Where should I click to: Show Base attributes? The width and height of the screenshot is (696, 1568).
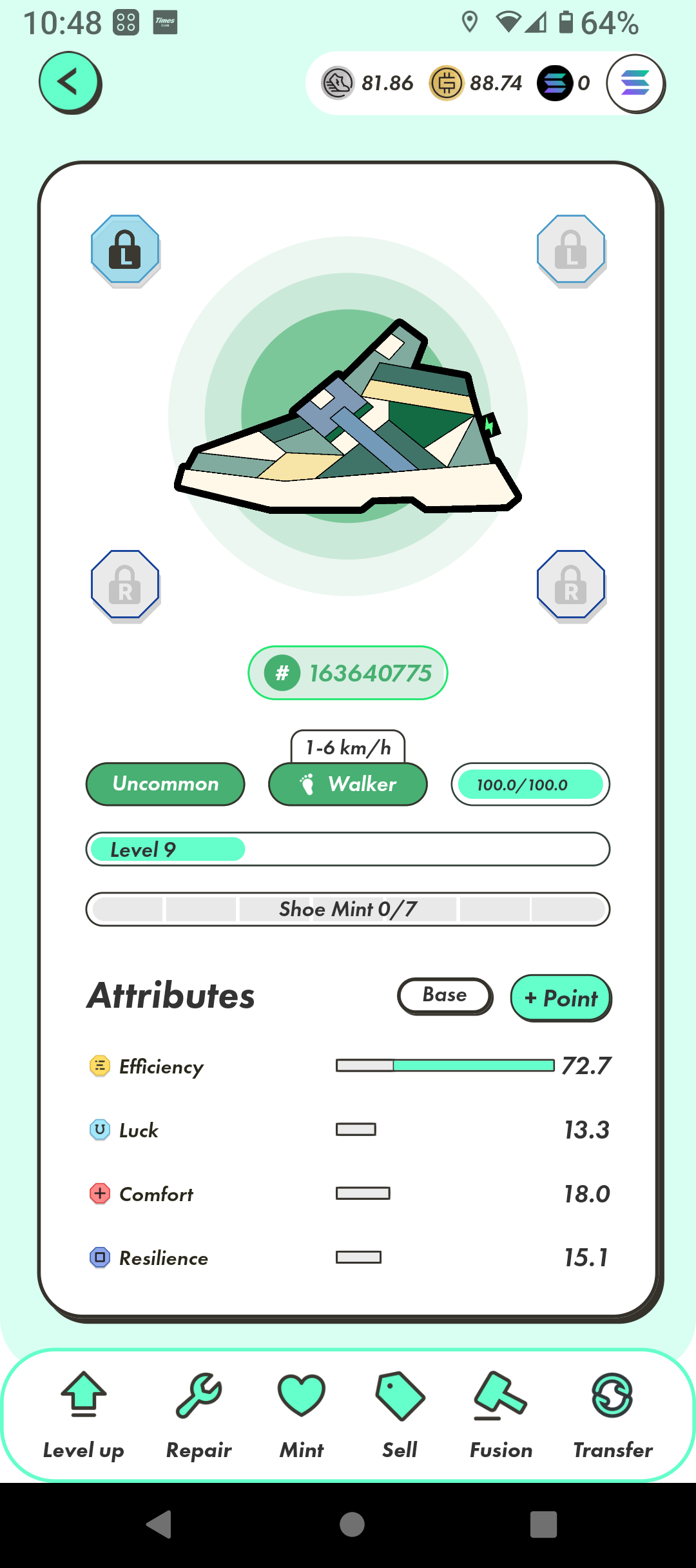(445, 996)
